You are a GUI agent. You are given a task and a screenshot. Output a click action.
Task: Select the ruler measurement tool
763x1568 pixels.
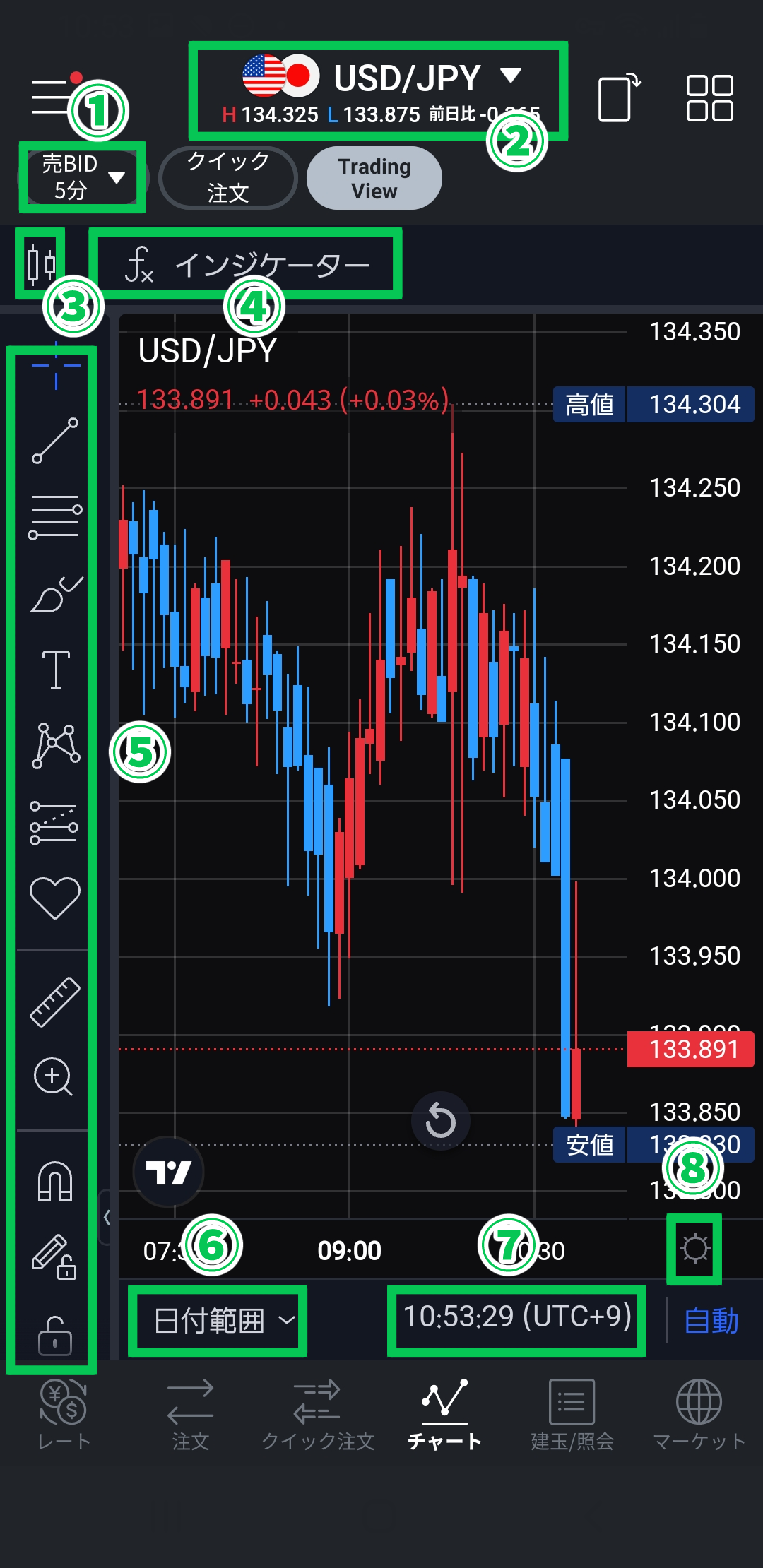tap(55, 1003)
